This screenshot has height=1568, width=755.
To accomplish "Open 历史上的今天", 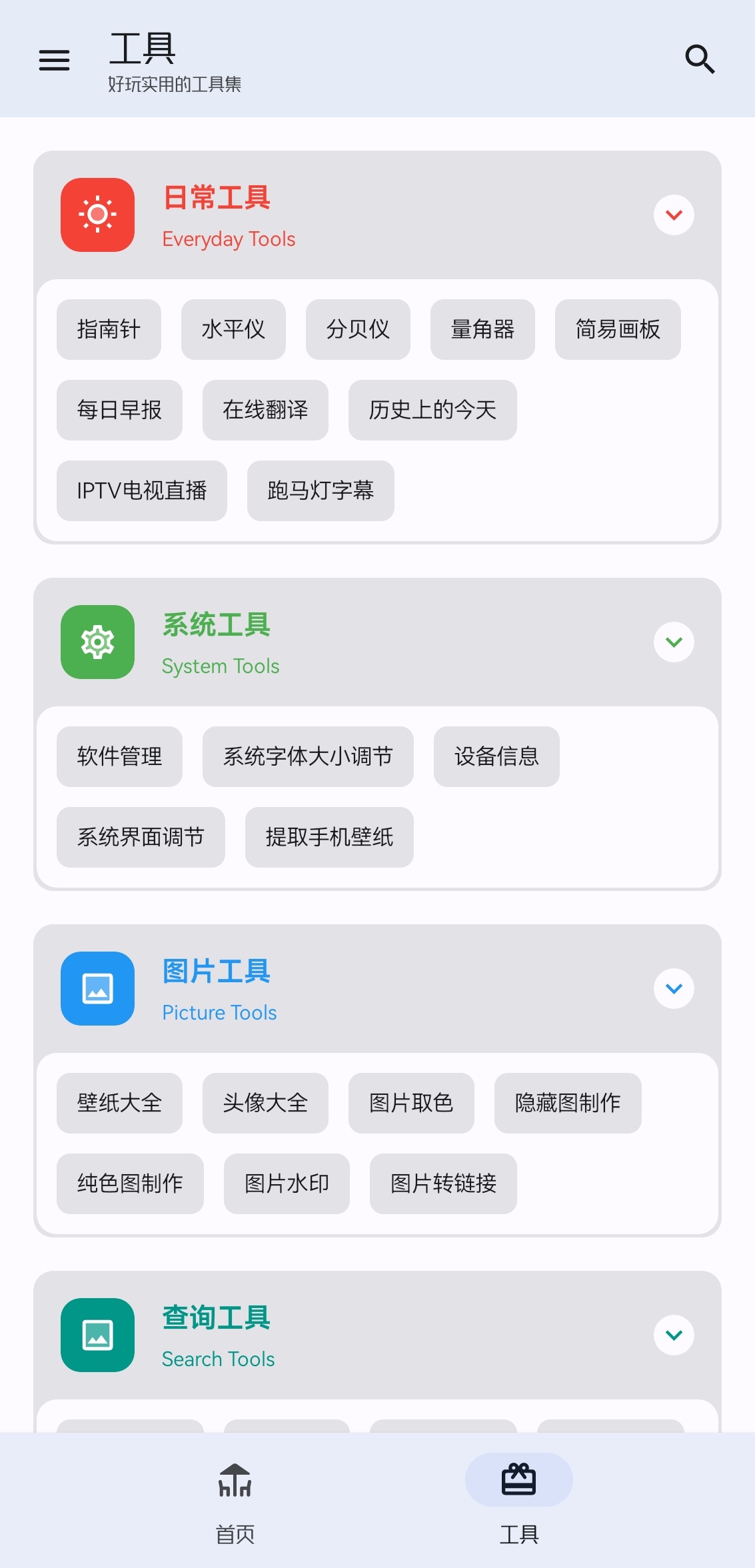I will (432, 410).
